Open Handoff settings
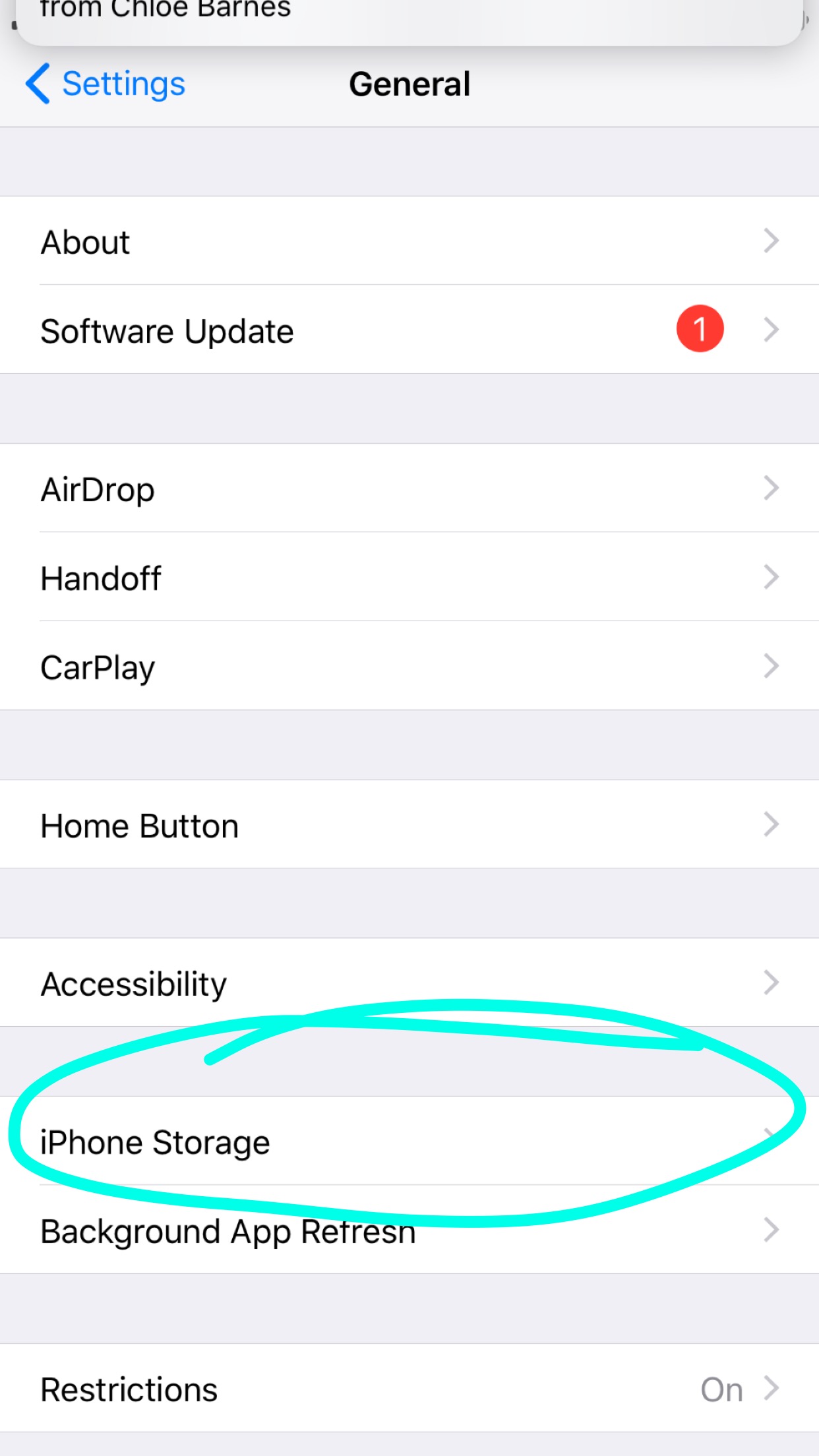 (x=409, y=578)
